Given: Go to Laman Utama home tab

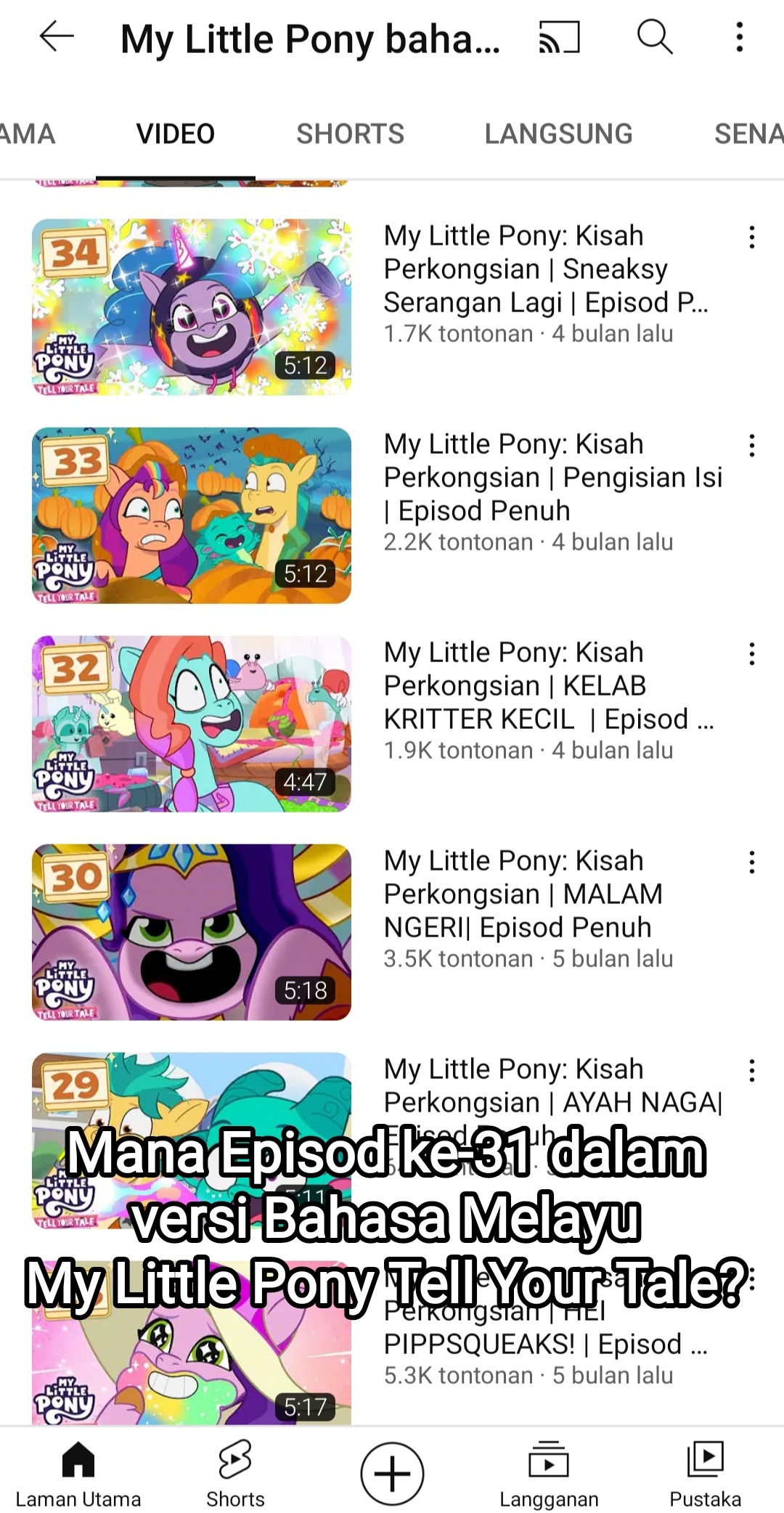Looking at the screenshot, I should (78, 1474).
